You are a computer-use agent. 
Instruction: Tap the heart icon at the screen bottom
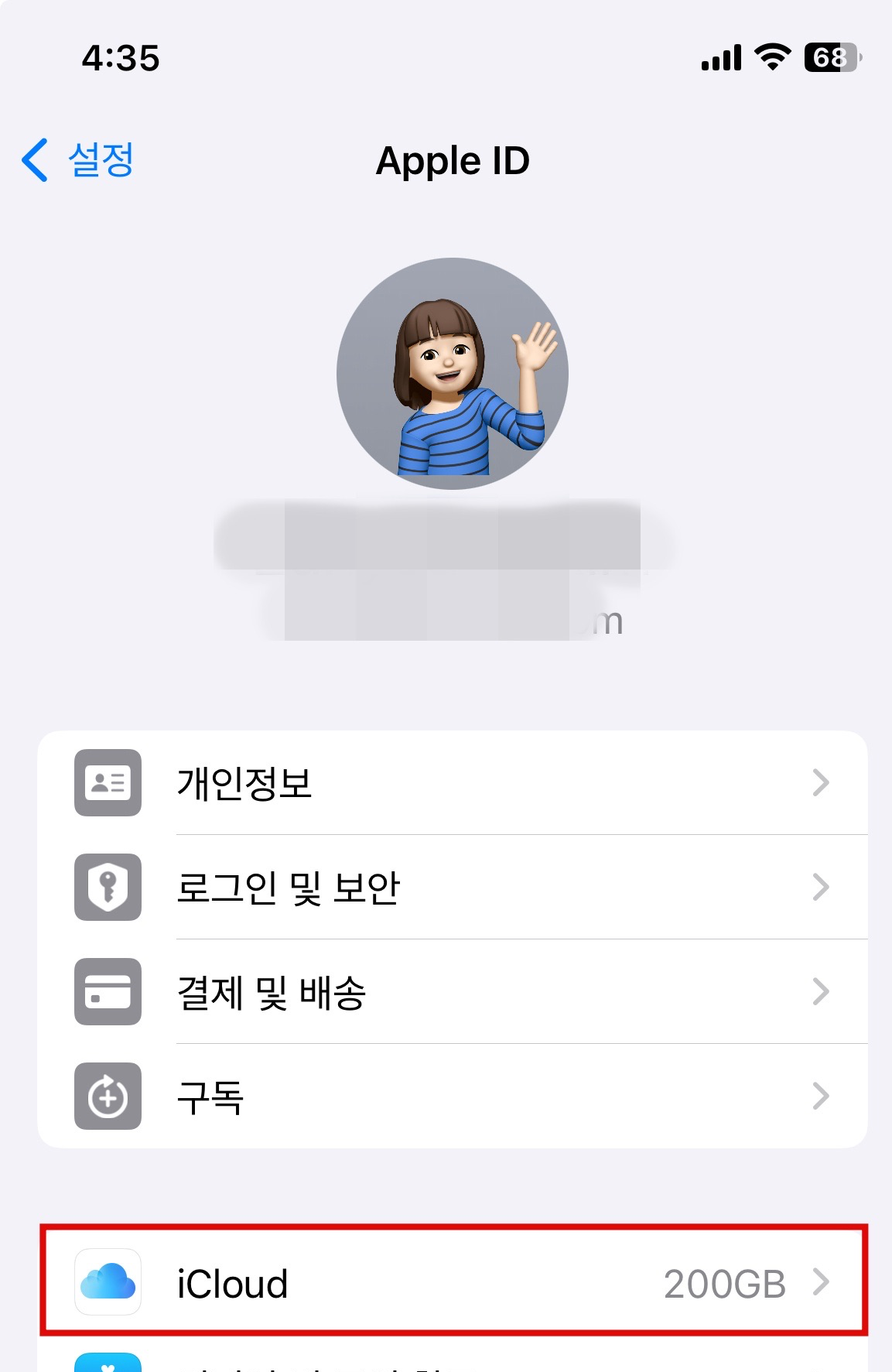107,1363
